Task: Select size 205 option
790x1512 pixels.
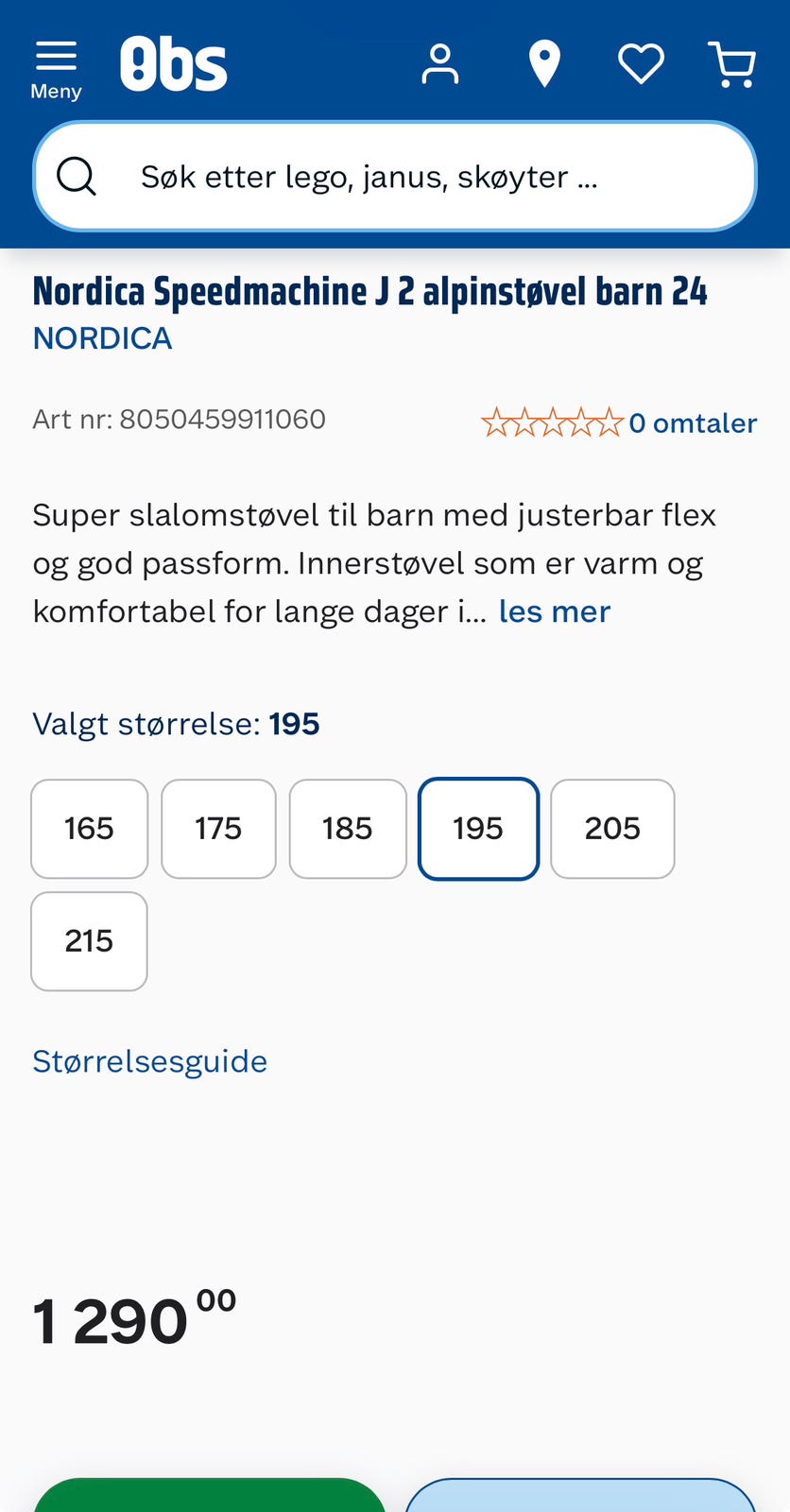Action: coord(612,829)
